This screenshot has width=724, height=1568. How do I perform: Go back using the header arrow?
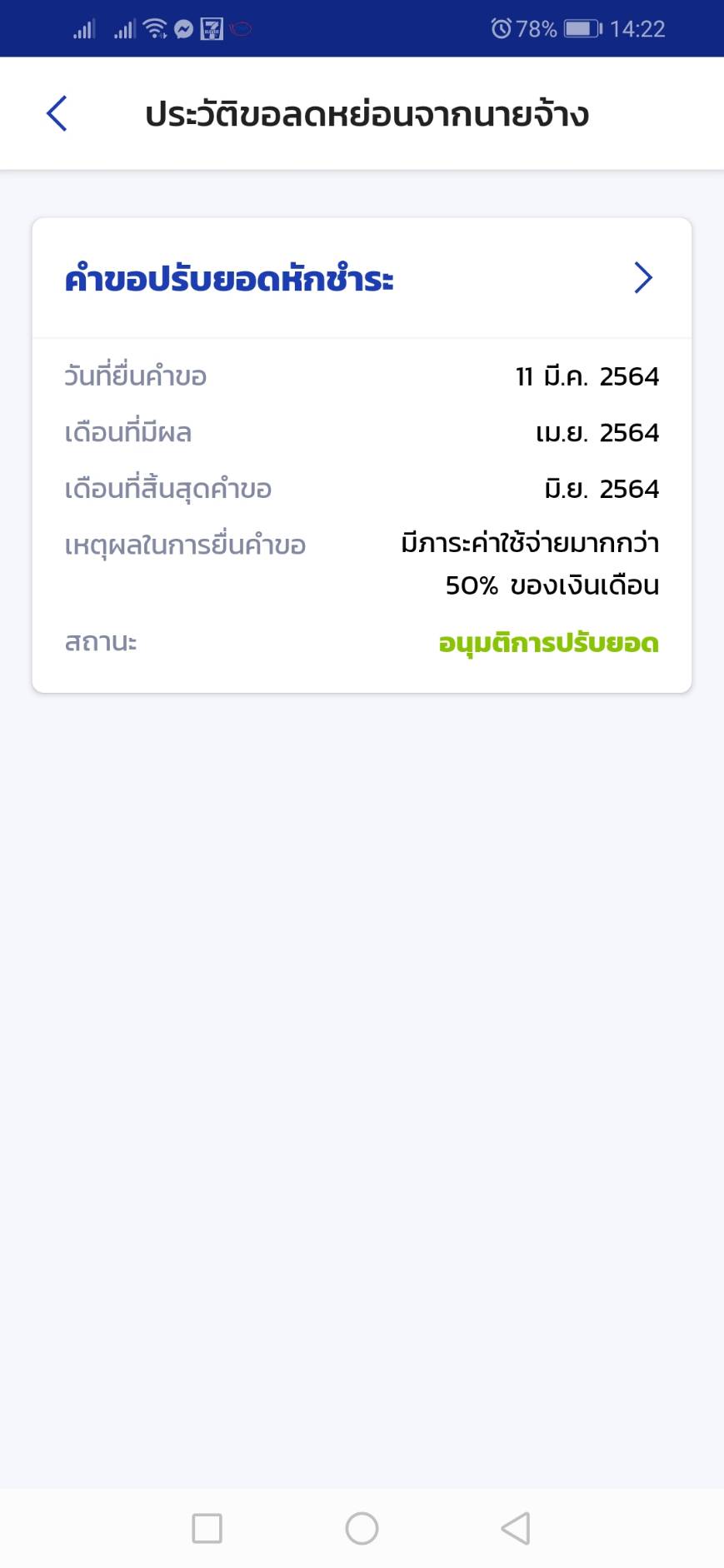(x=57, y=114)
